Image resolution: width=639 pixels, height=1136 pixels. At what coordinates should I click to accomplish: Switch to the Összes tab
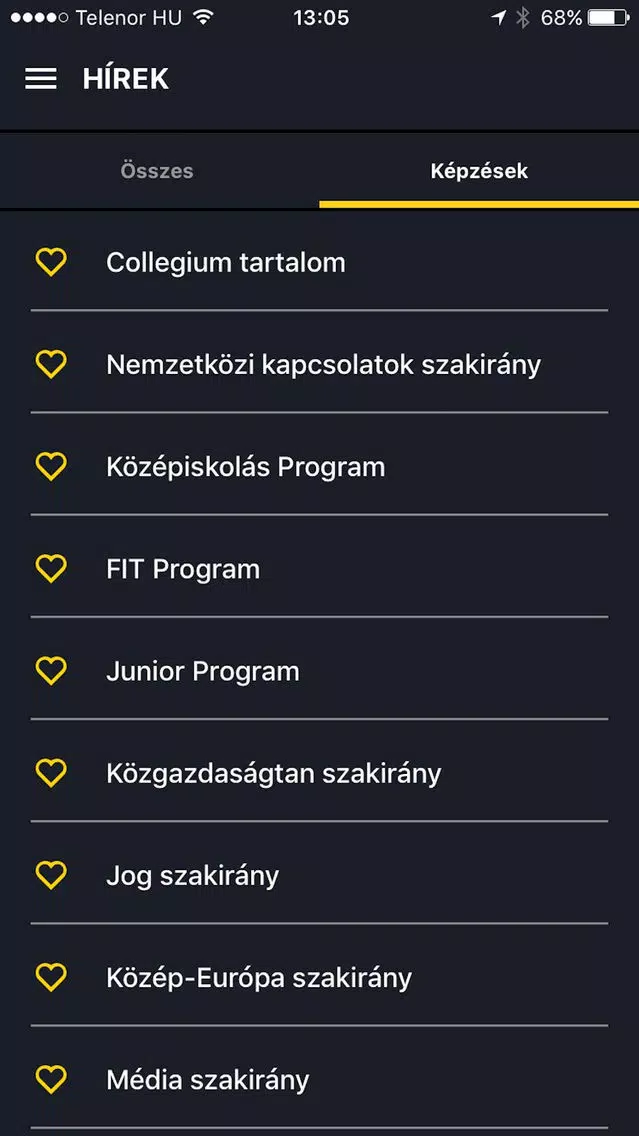(159, 172)
